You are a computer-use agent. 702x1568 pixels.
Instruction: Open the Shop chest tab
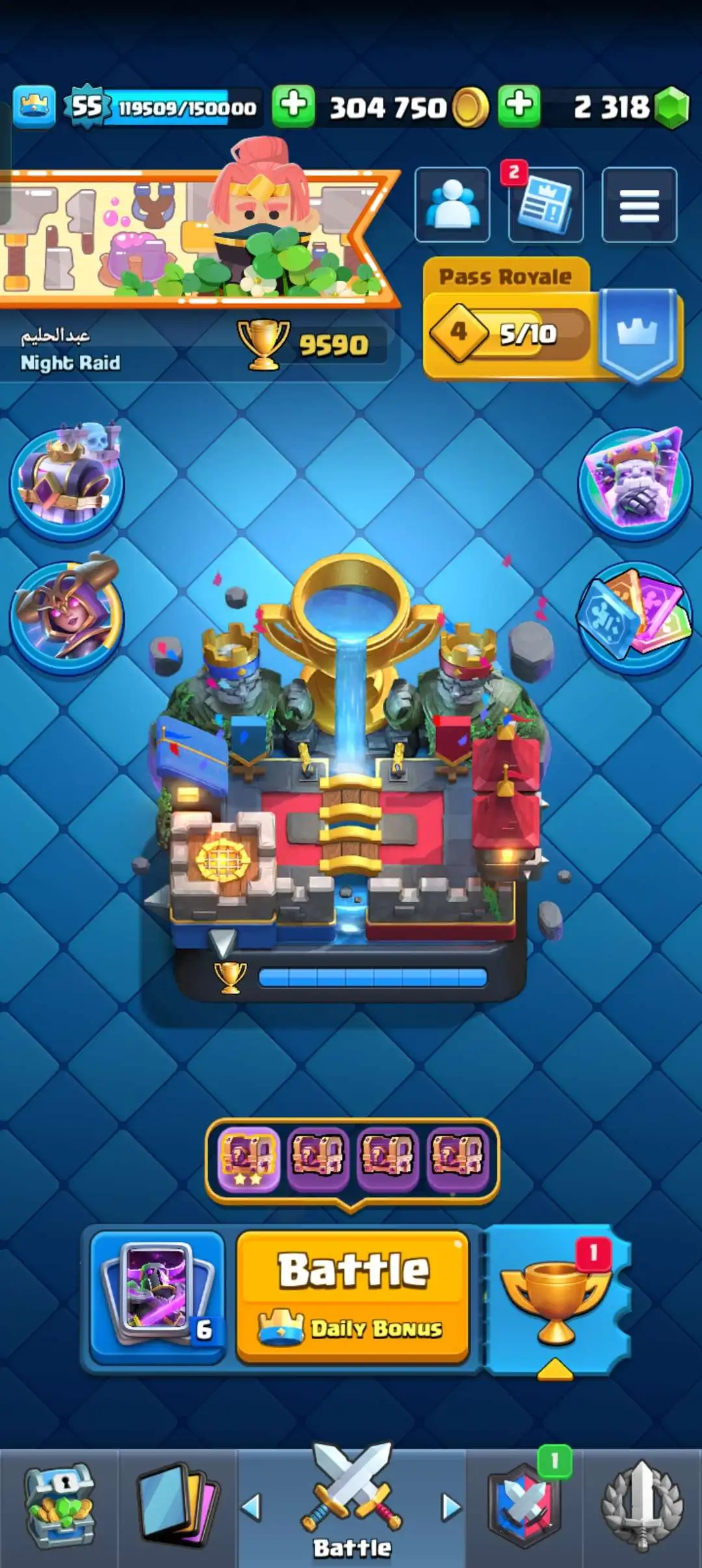click(x=59, y=1507)
